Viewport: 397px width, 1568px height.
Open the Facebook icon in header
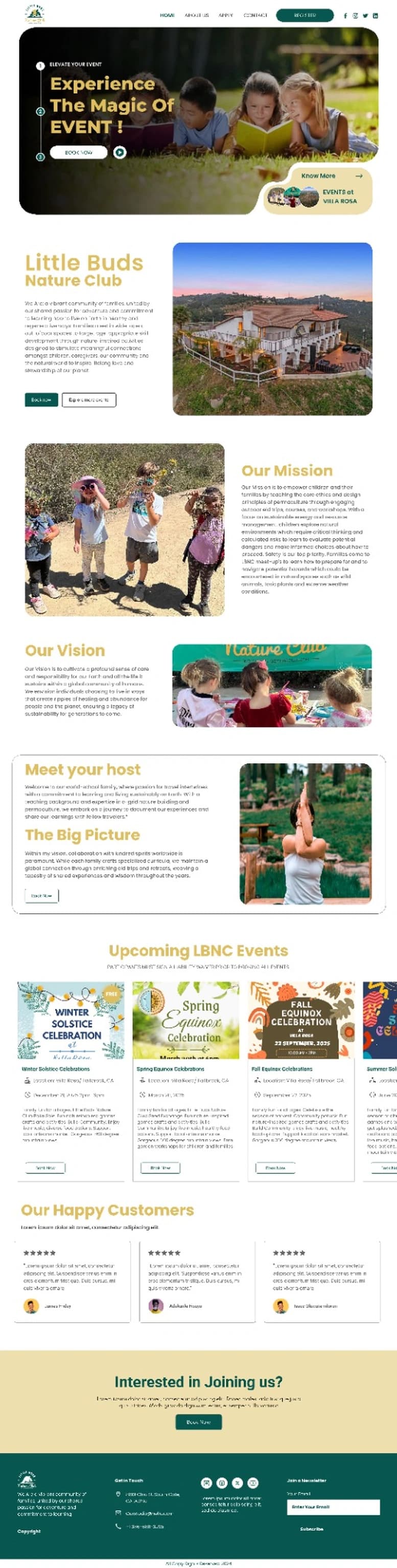(x=346, y=16)
